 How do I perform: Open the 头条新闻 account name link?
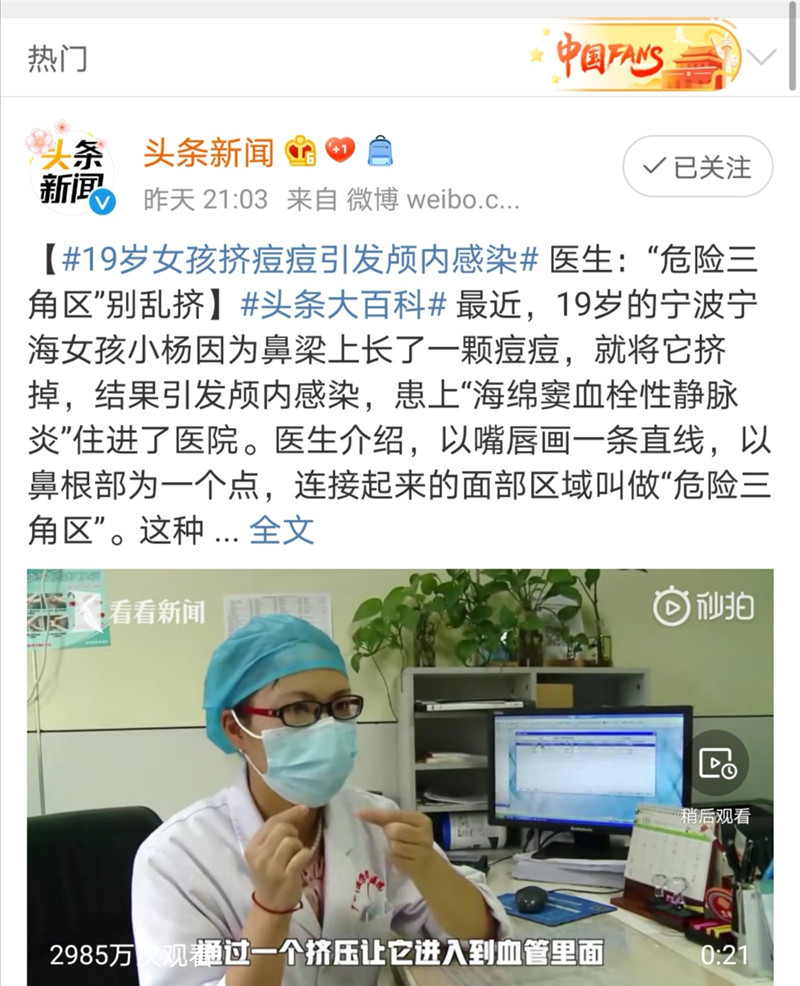click(x=208, y=152)
